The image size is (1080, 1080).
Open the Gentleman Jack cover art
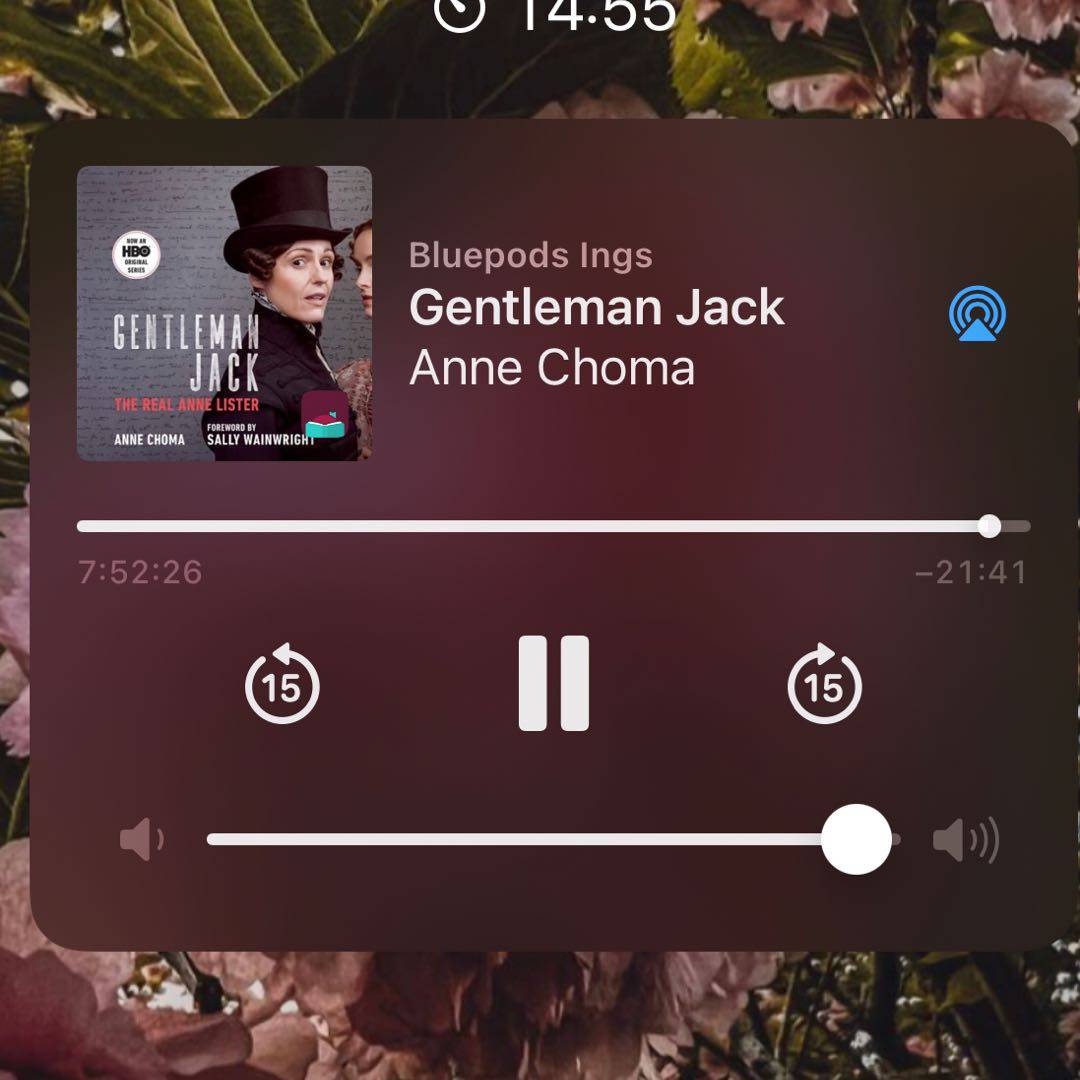coord(224,313)
